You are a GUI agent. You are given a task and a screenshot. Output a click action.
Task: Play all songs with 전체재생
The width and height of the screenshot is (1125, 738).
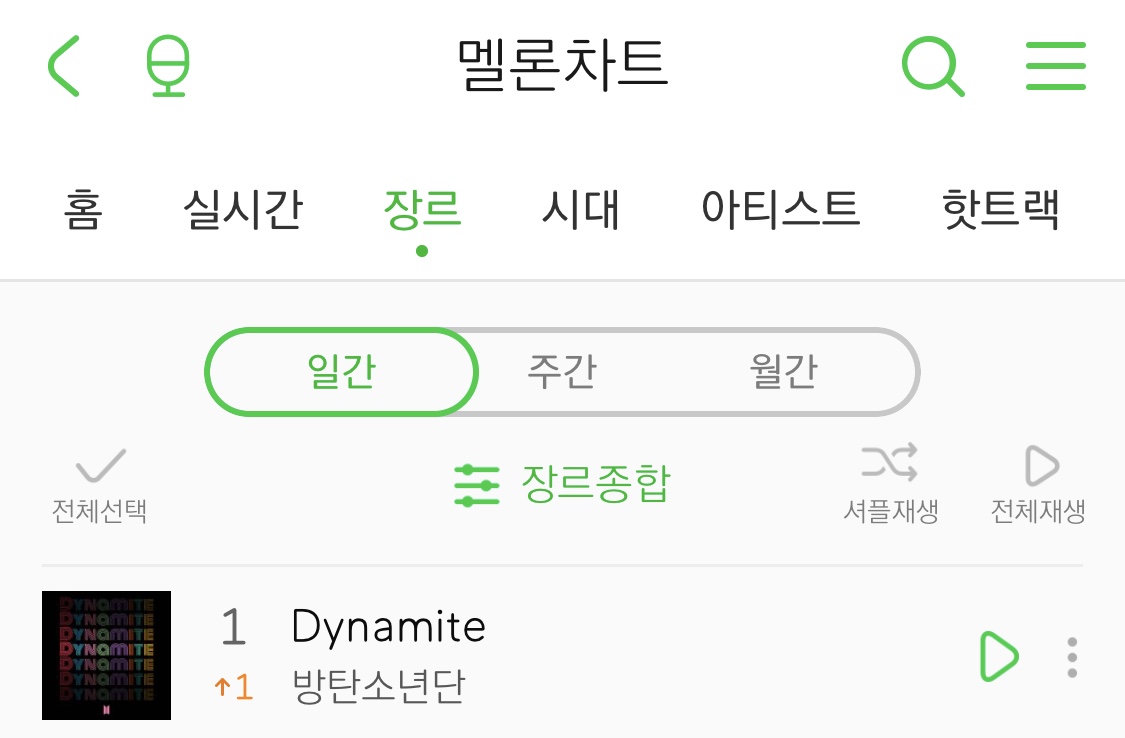tap(1038, 486)
